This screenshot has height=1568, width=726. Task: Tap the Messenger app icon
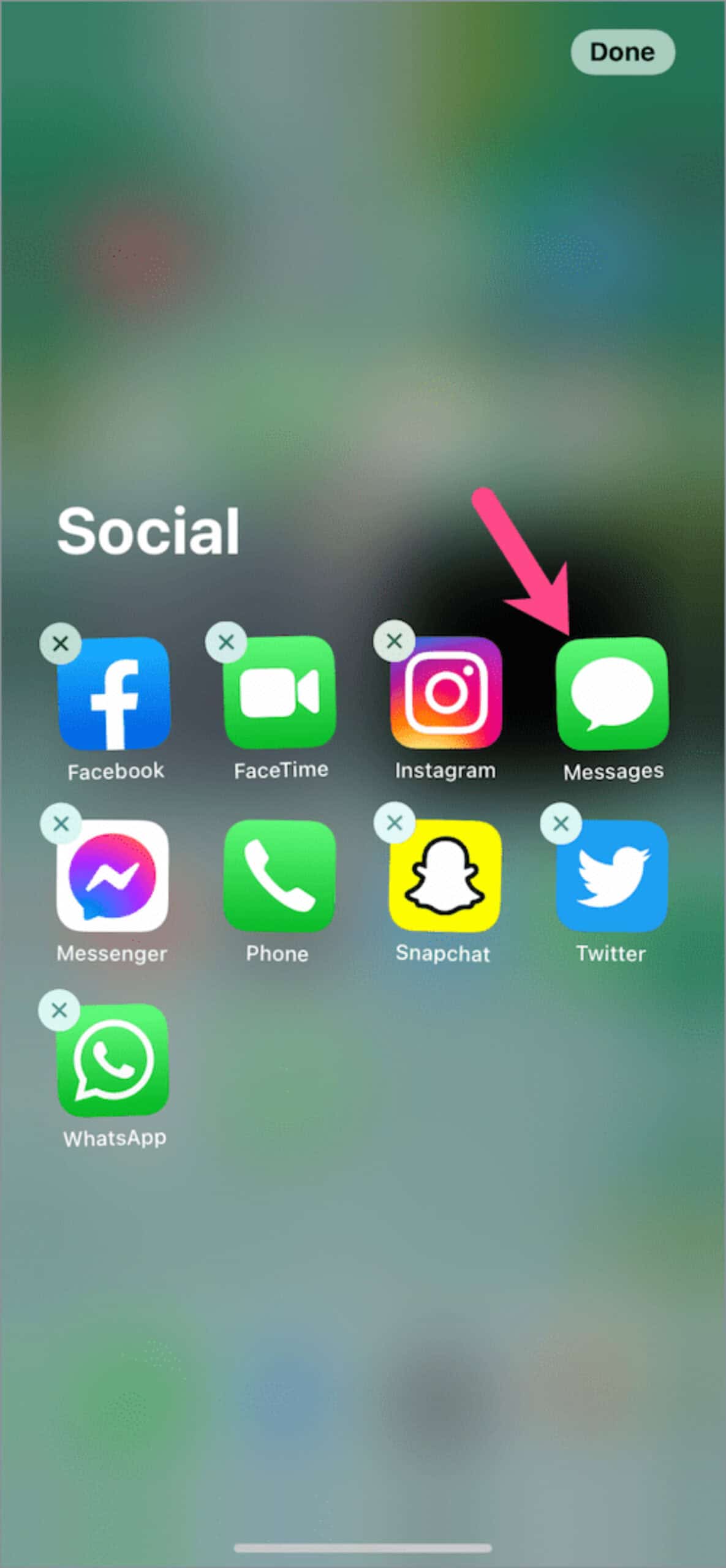coord(113,876)
